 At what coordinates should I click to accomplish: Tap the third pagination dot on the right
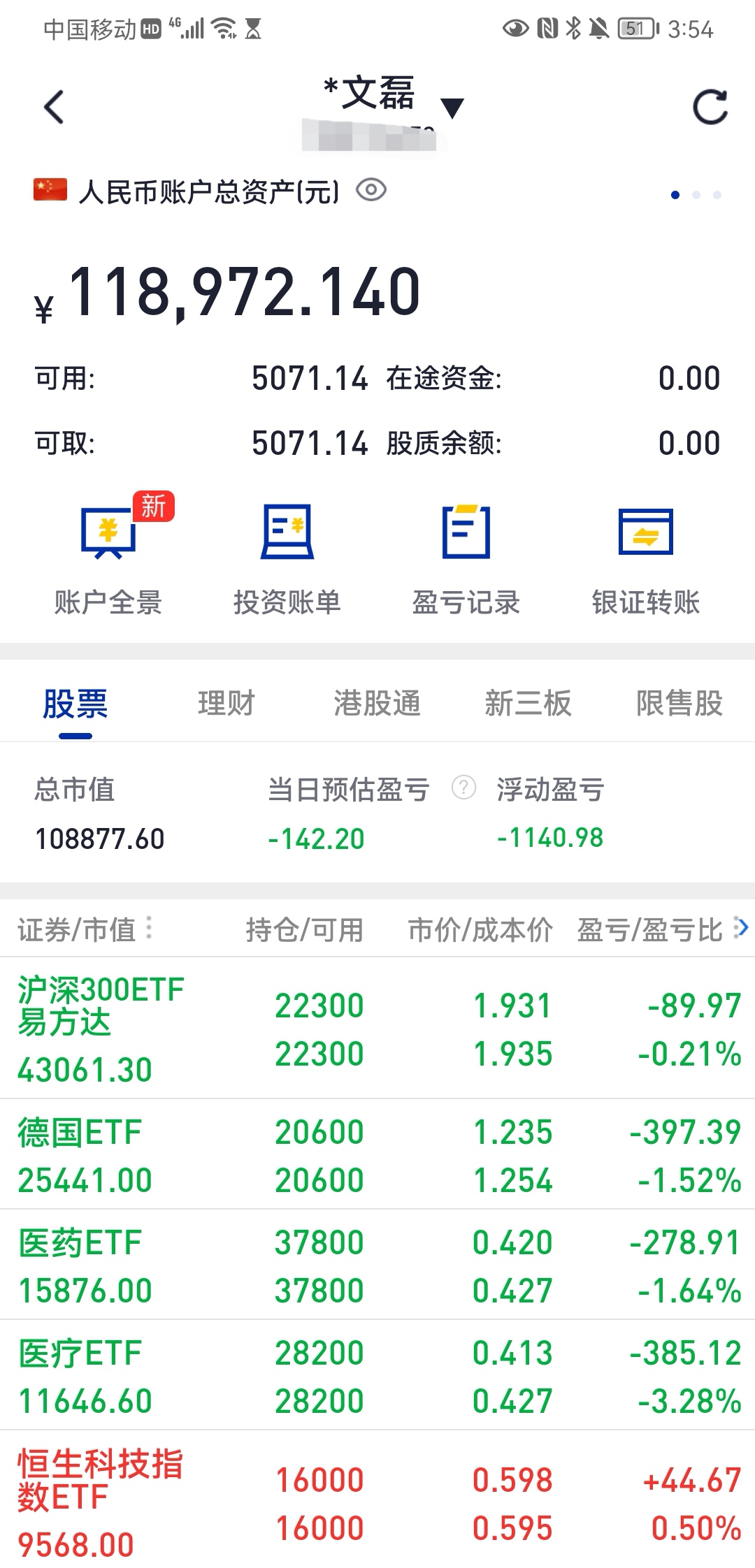tap(717, 195)
